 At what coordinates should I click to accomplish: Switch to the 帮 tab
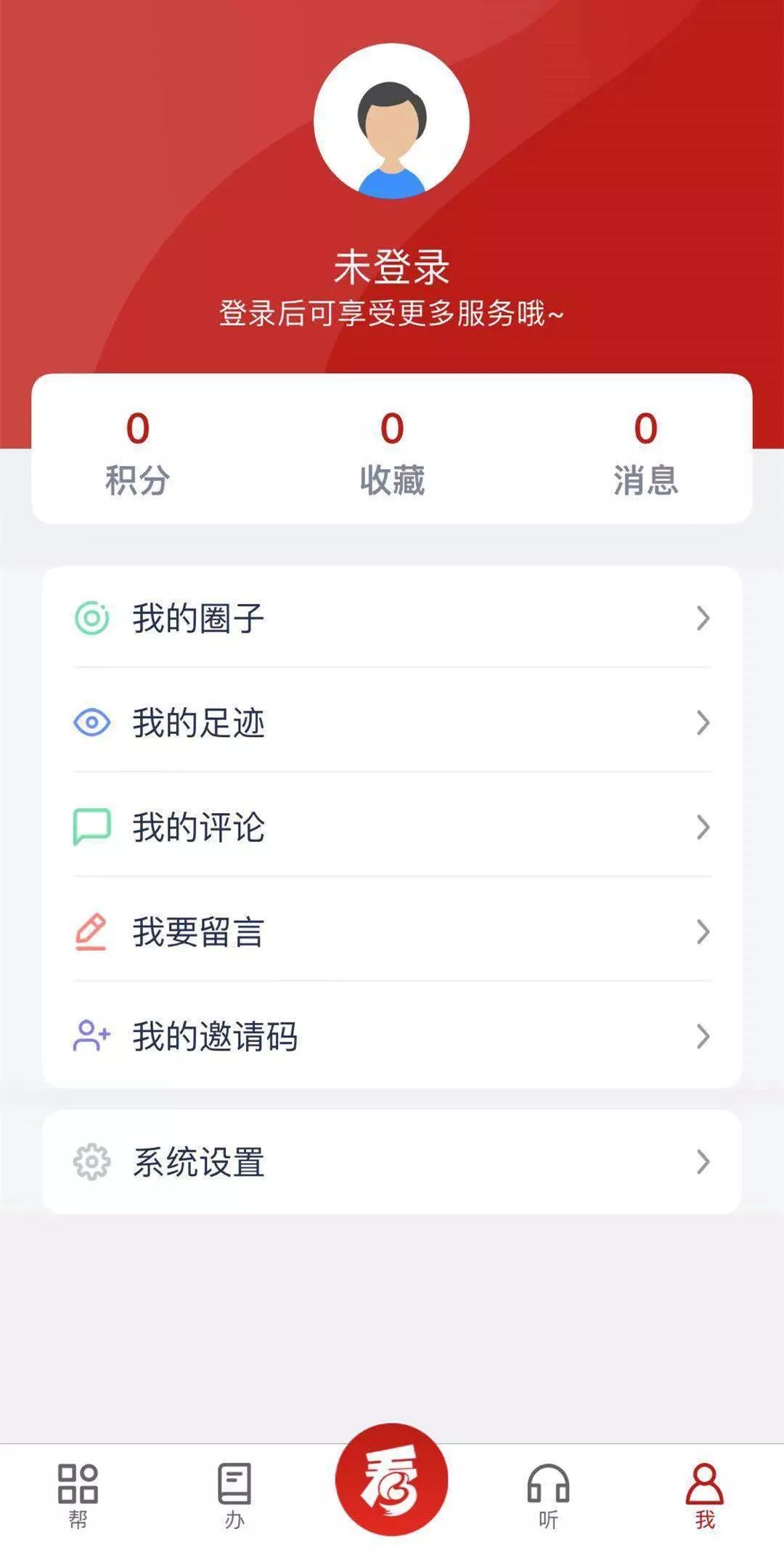[x=78, y=1495]
